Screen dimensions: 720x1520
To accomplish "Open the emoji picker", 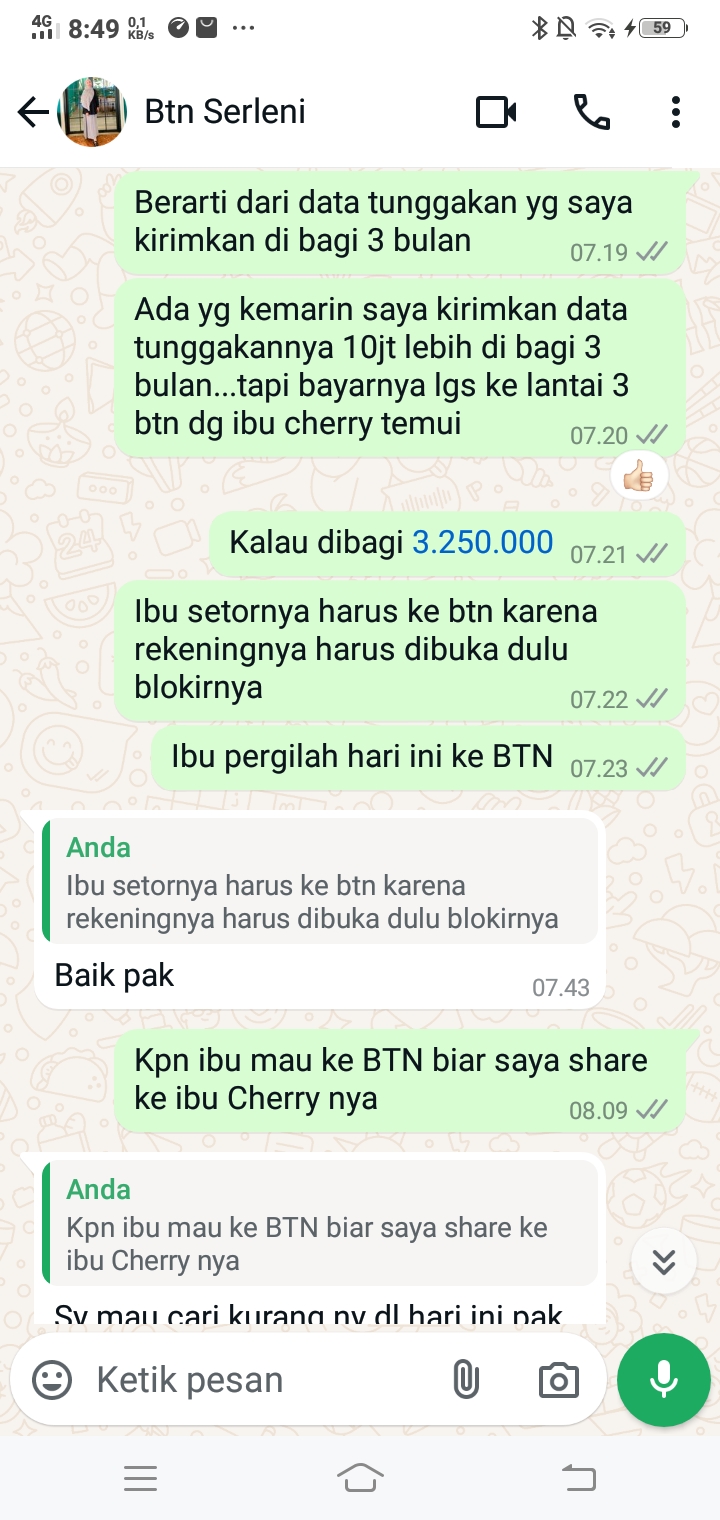I will [x=52, y=1381].
